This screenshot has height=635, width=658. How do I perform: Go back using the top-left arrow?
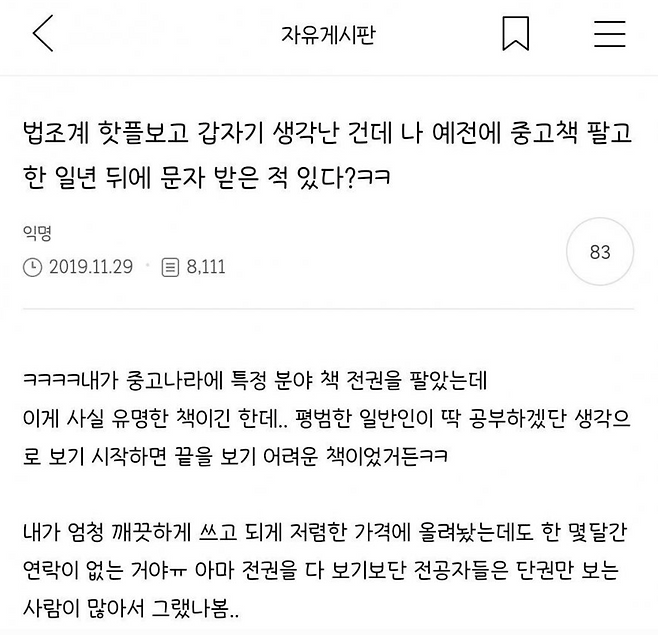point(42,35)
